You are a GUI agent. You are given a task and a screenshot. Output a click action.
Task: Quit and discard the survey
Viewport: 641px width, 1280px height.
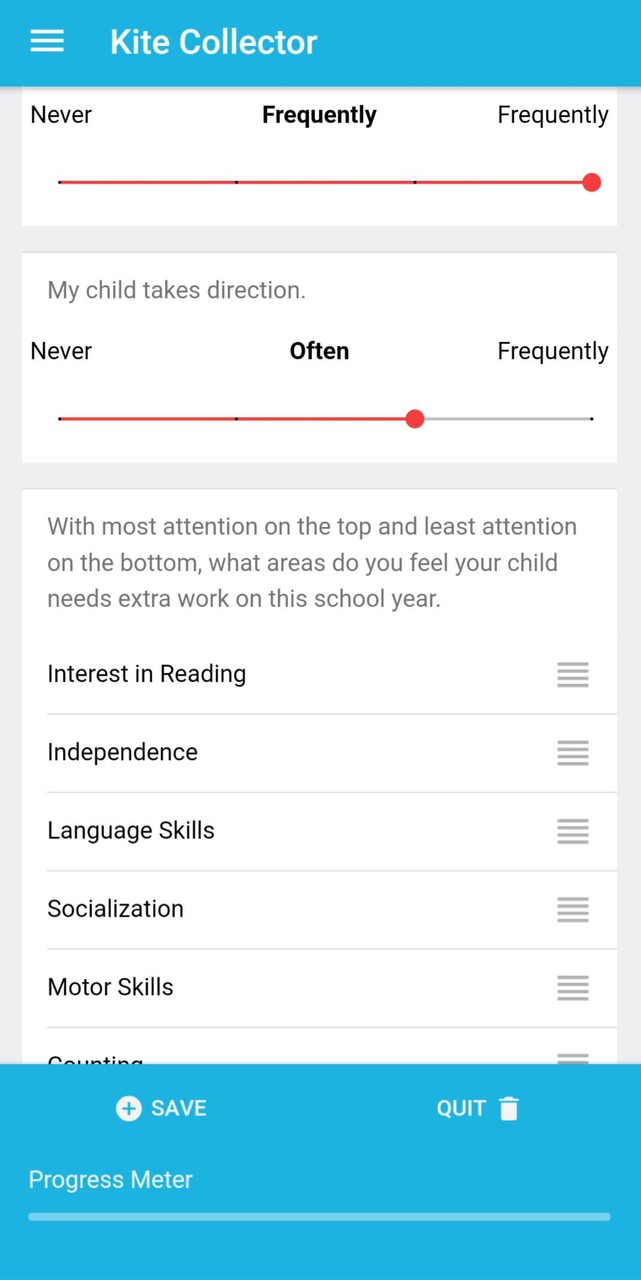(x=478, y=1108)
